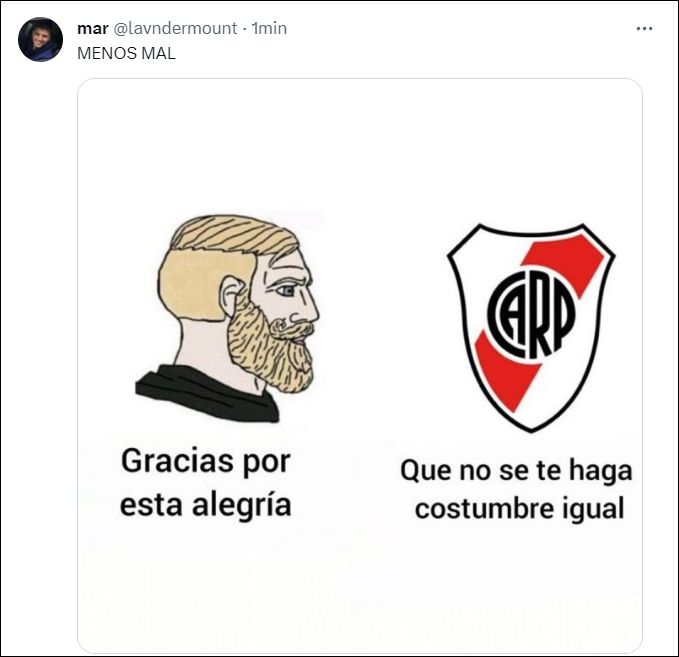Open the tweet's three-dot overflow menu
Screen dimensions: 679x657
point(644,29)
